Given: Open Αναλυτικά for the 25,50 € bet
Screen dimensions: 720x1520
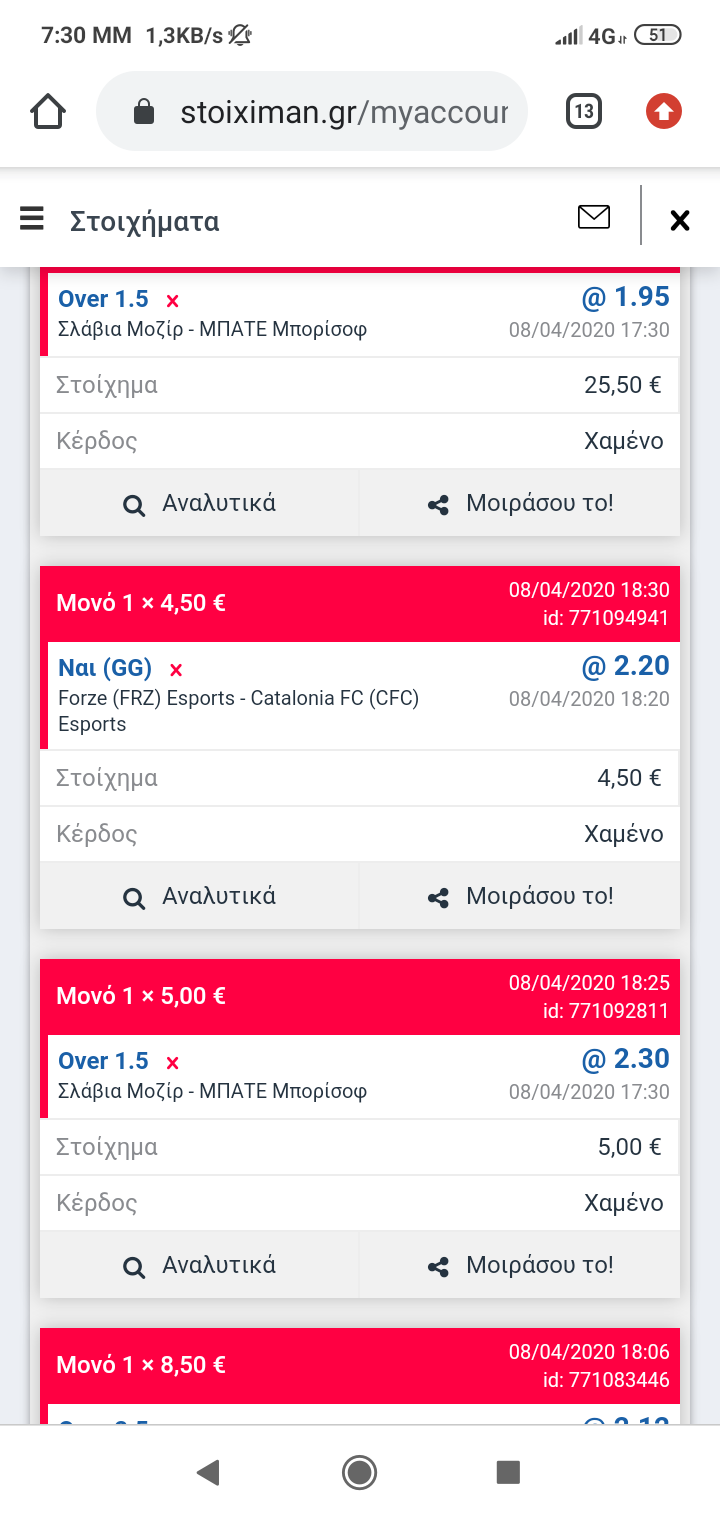Looking at the screenshot, I should click(199, 503).
